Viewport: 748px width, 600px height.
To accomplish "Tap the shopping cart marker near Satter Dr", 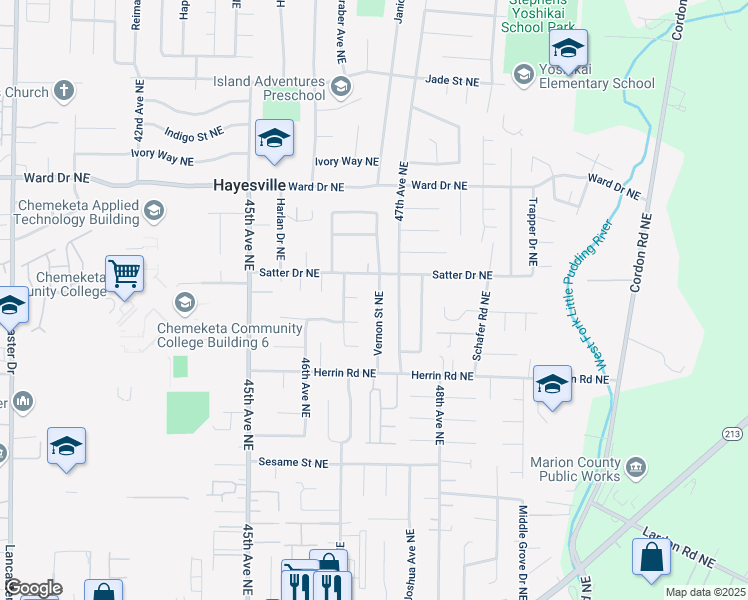I will click(x=124, y=272).
